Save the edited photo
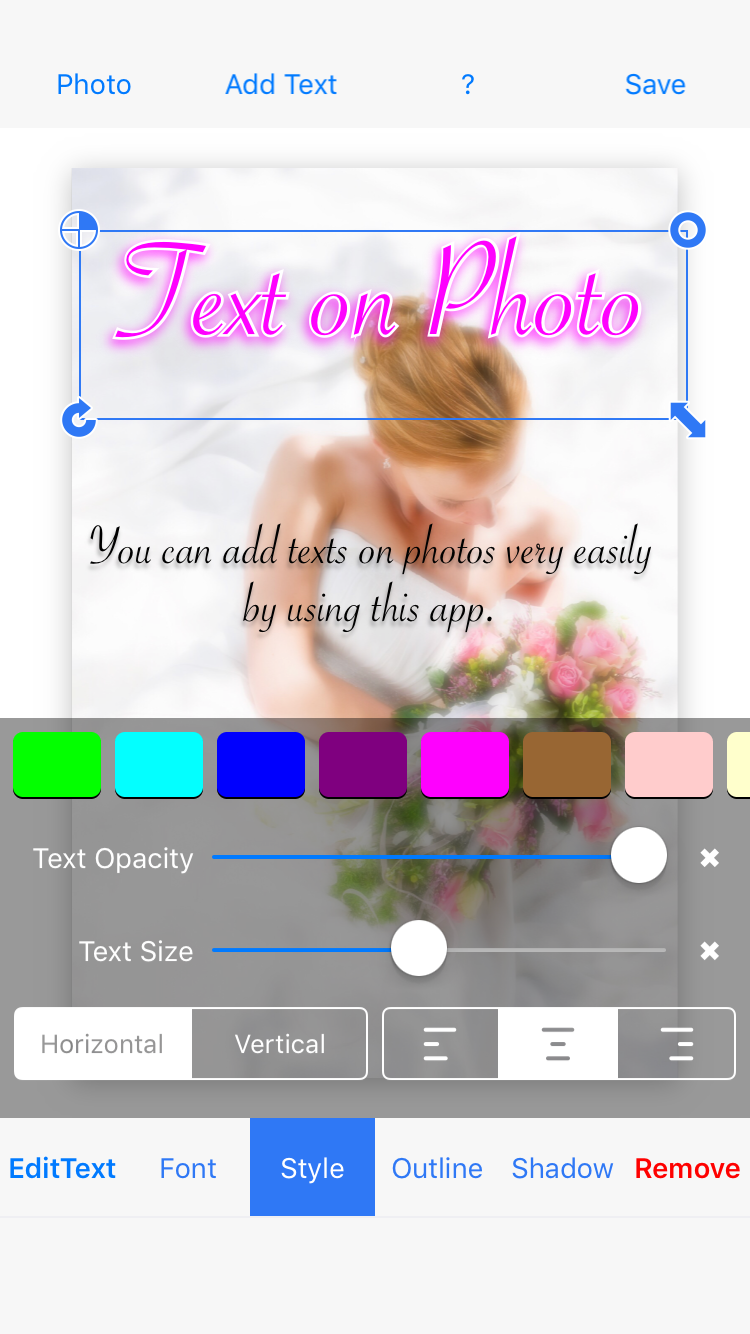The image size is (750, 1334). (655, 85)
